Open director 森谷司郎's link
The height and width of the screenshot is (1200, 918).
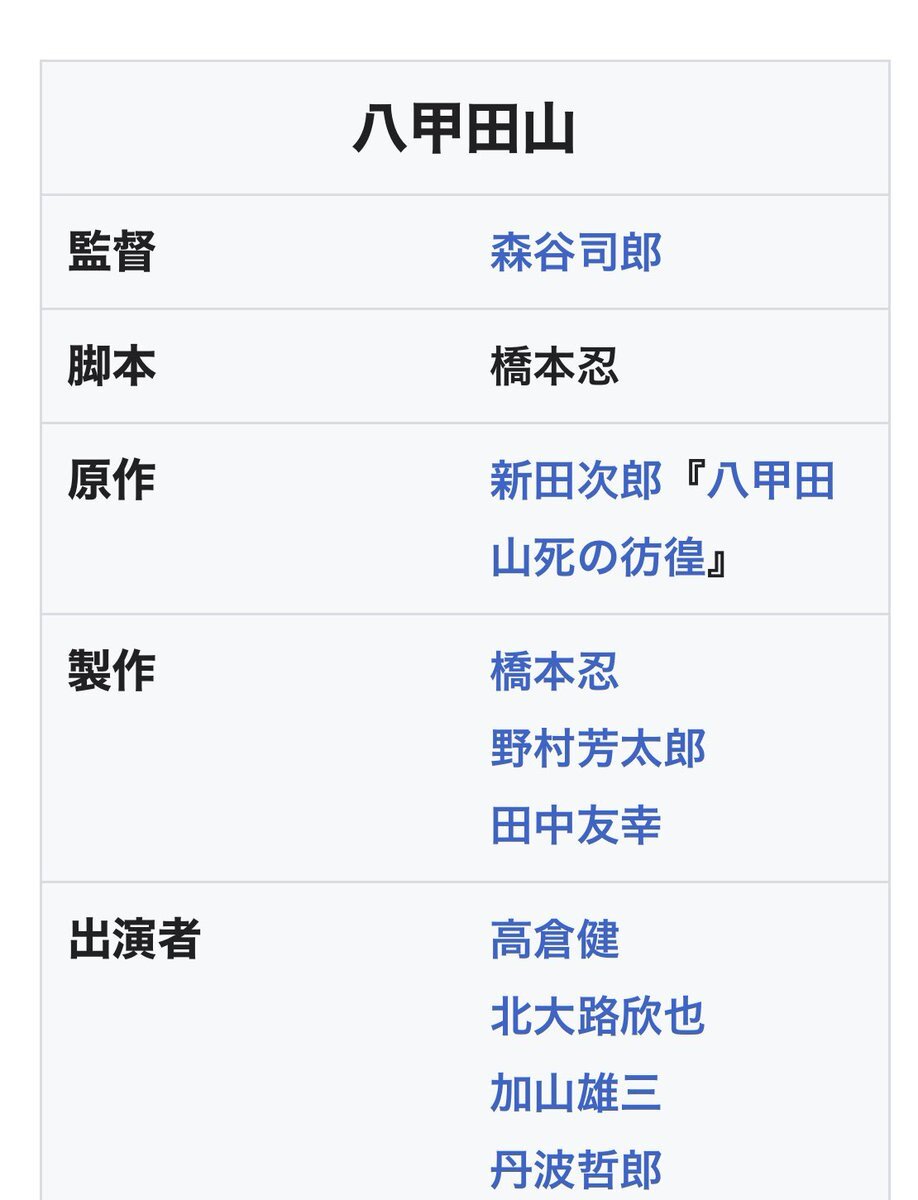click(575, 253)
